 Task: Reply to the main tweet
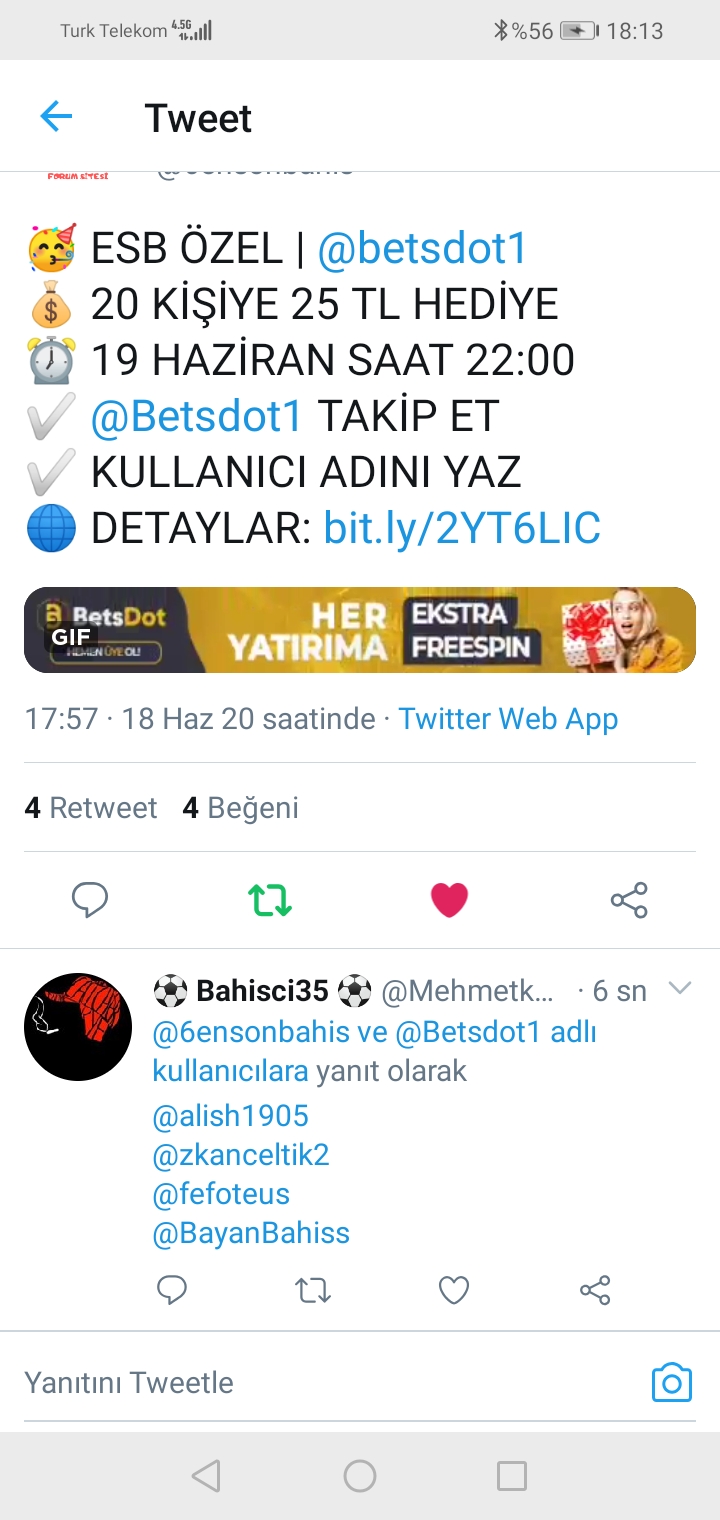(x=90, y=900)
